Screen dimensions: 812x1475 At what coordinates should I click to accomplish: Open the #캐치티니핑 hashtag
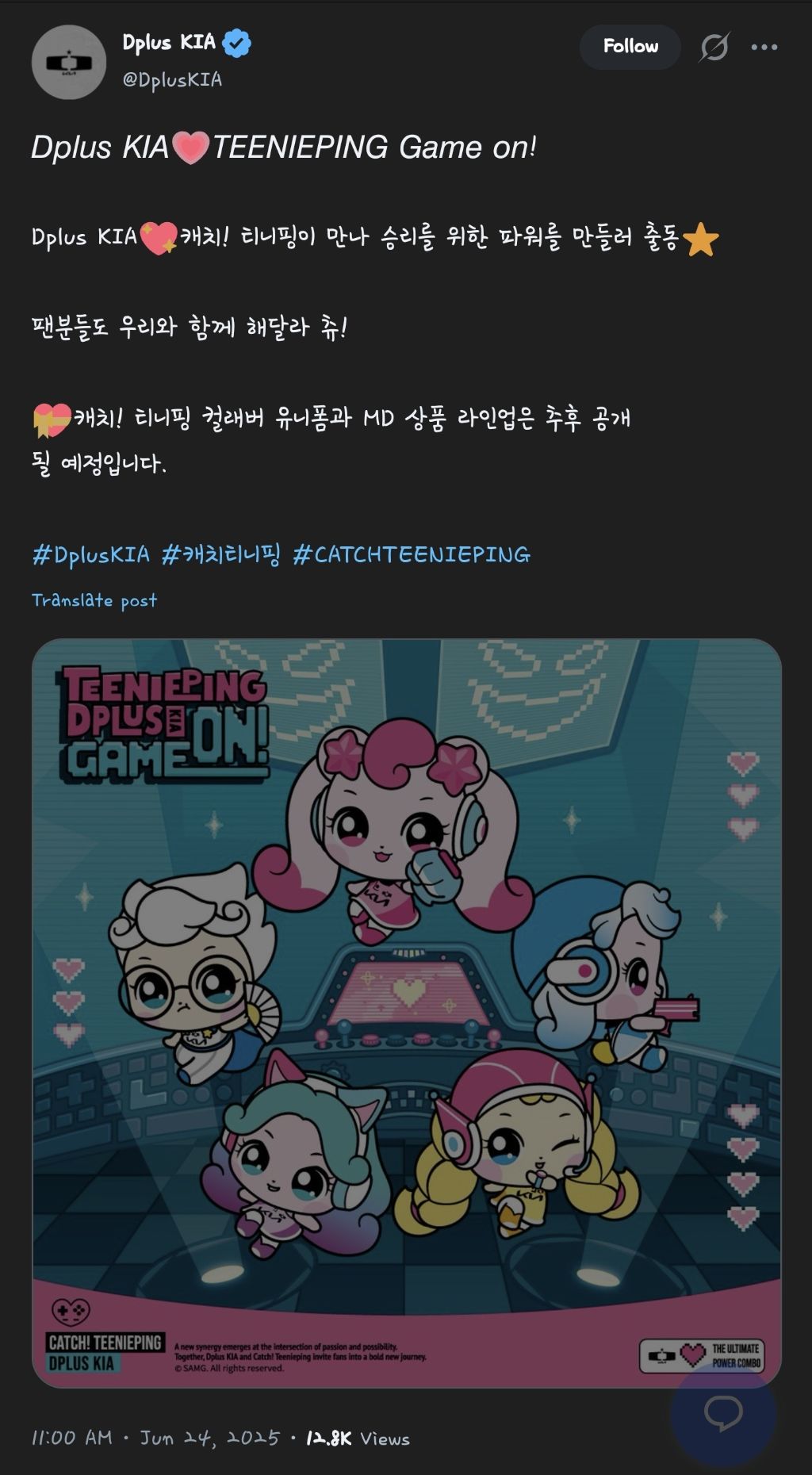click(x=221, y=554)
